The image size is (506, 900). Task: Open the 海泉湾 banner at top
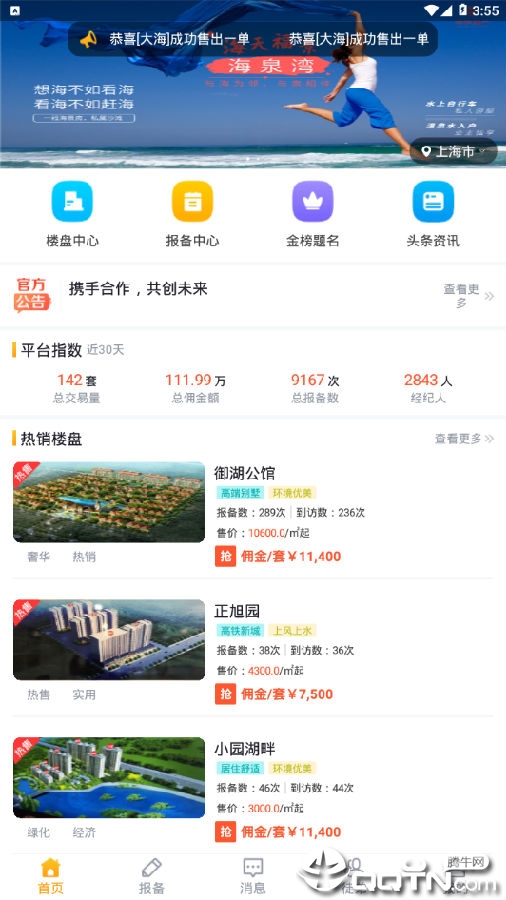click(253, 95)
